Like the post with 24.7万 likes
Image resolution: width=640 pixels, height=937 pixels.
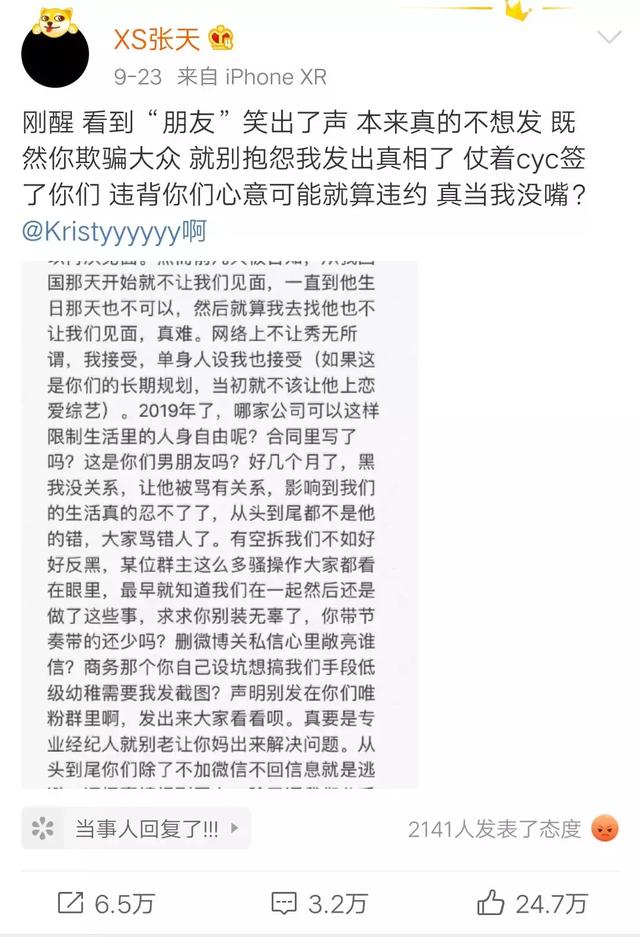click(x=532, y=903)
